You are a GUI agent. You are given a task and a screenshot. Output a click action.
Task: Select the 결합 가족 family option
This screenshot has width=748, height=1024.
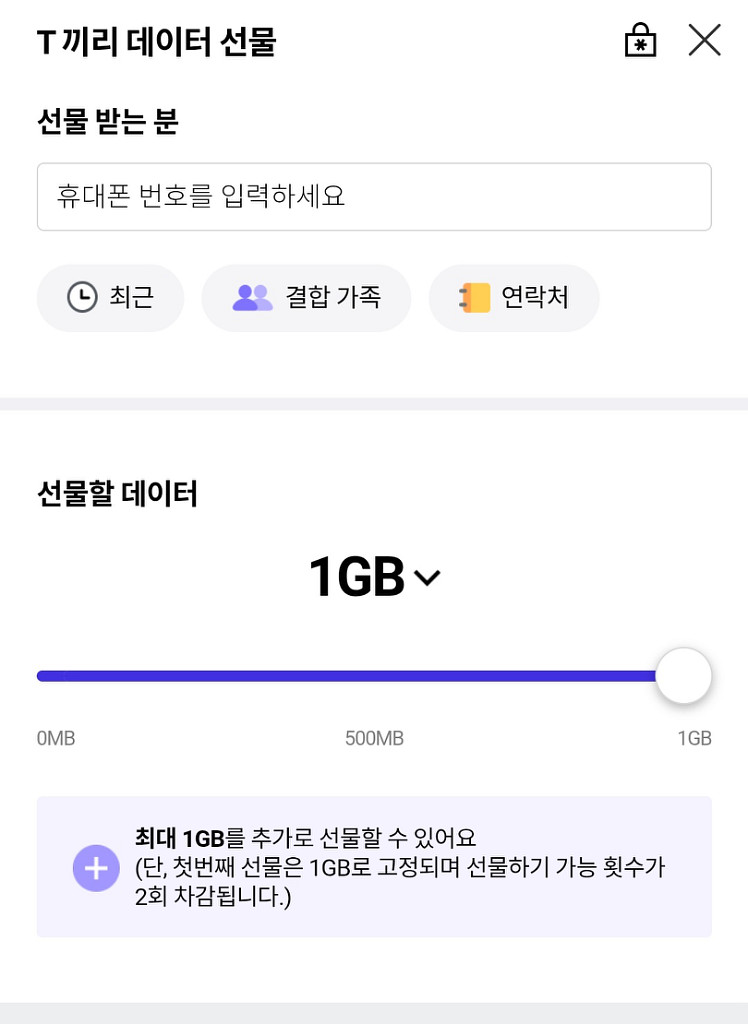306,298
